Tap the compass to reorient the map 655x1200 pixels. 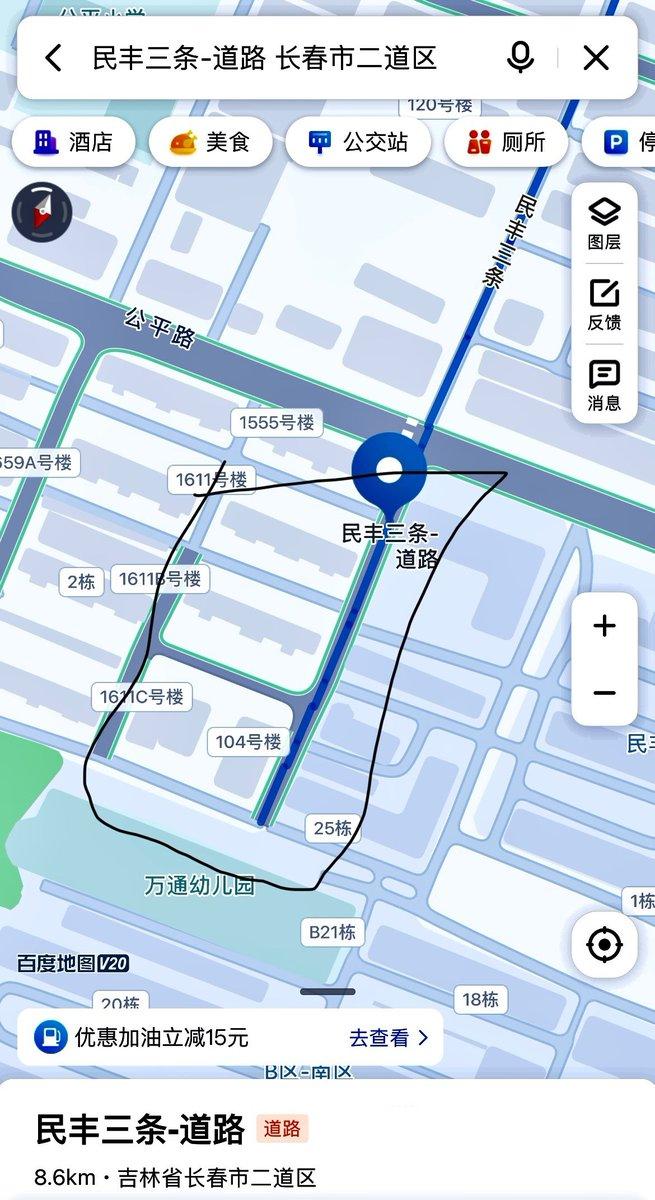point(42,213)
